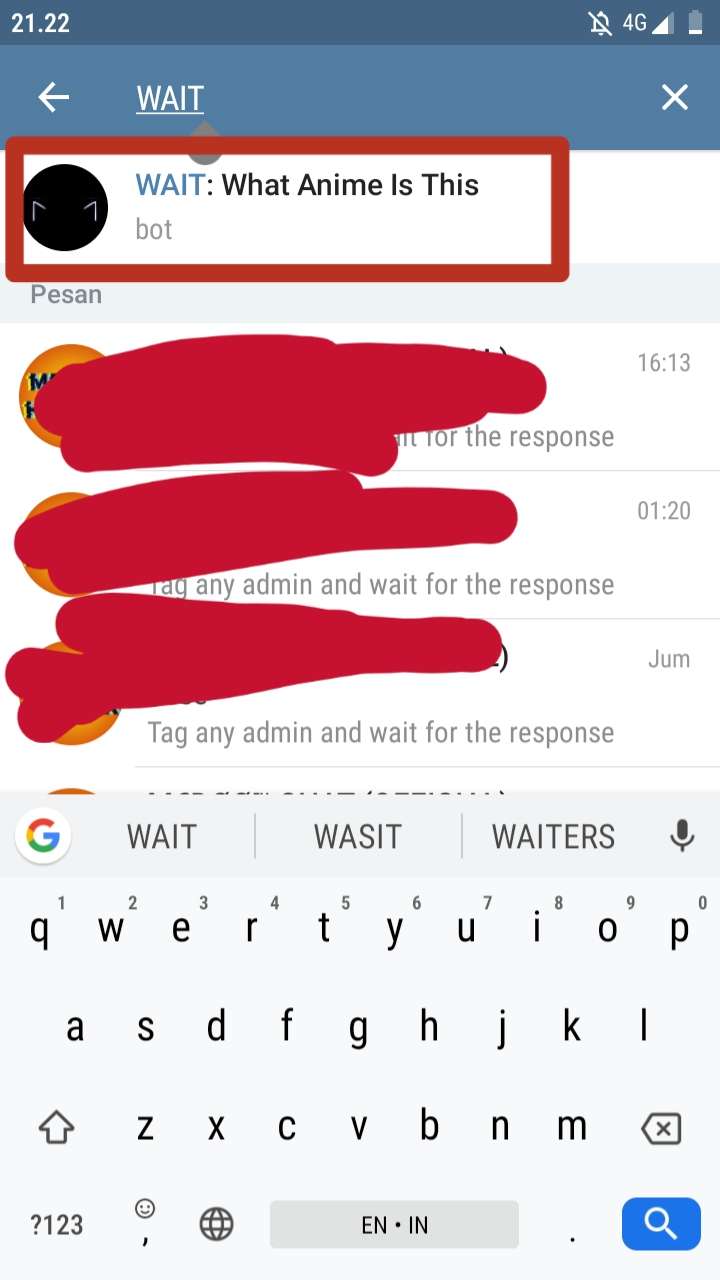Viewport: 720px width, 1280px height.
Task: Open the emoji picker on the keyboard
Action: coord(143,1210)
